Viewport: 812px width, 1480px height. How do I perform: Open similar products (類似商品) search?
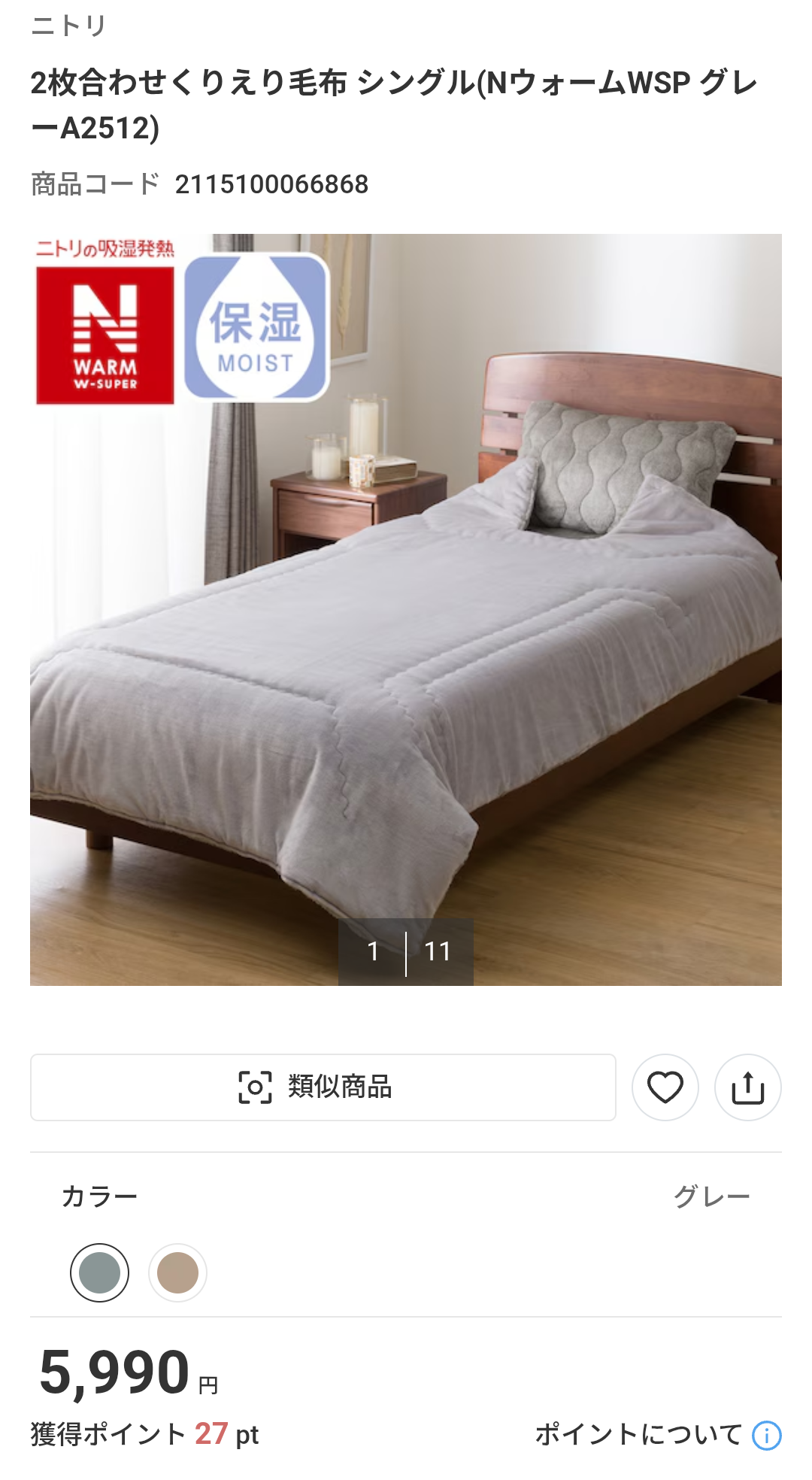click(x=323, y=1087)
